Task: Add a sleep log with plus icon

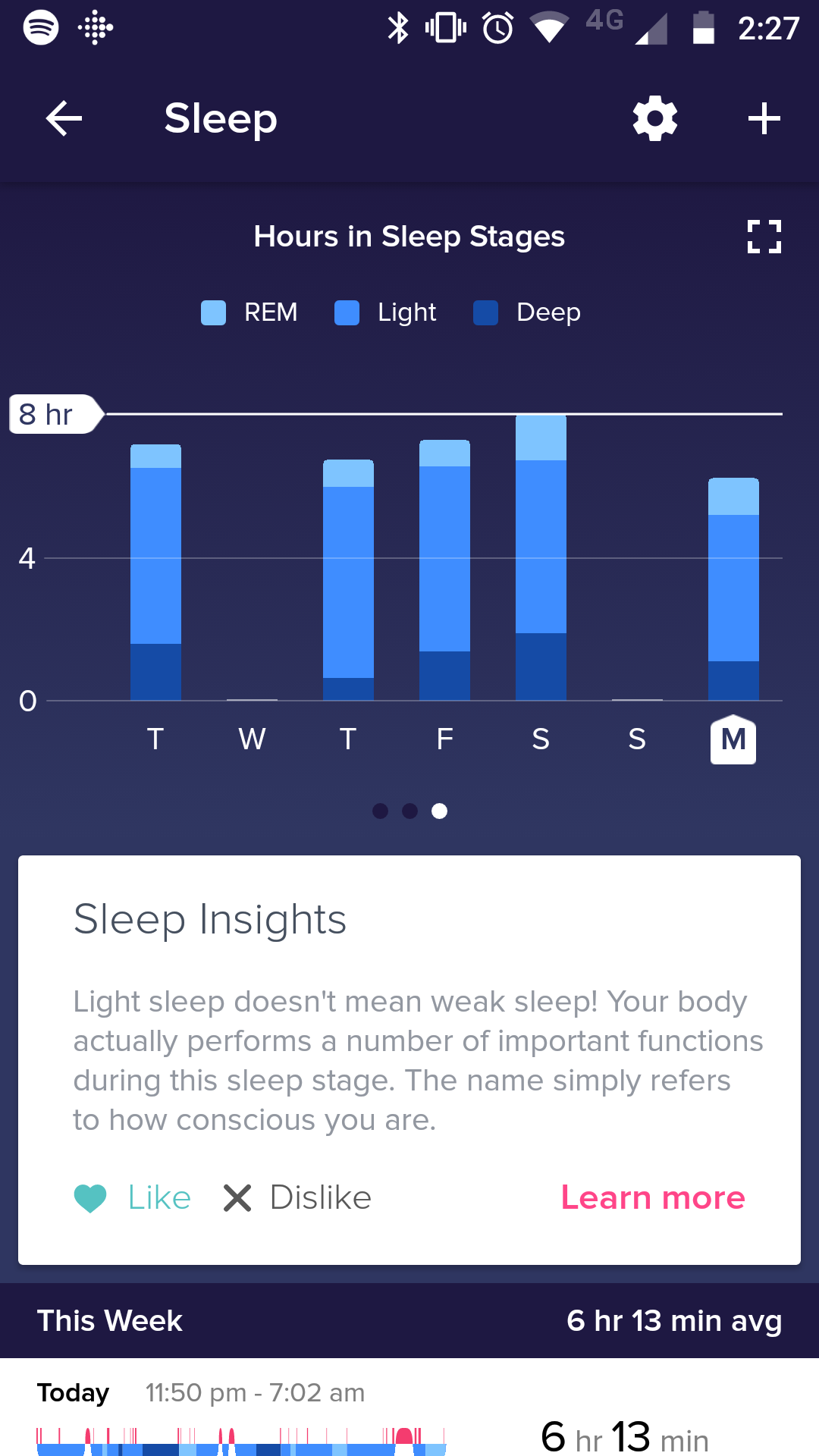Action: click(x=764, y=119)
